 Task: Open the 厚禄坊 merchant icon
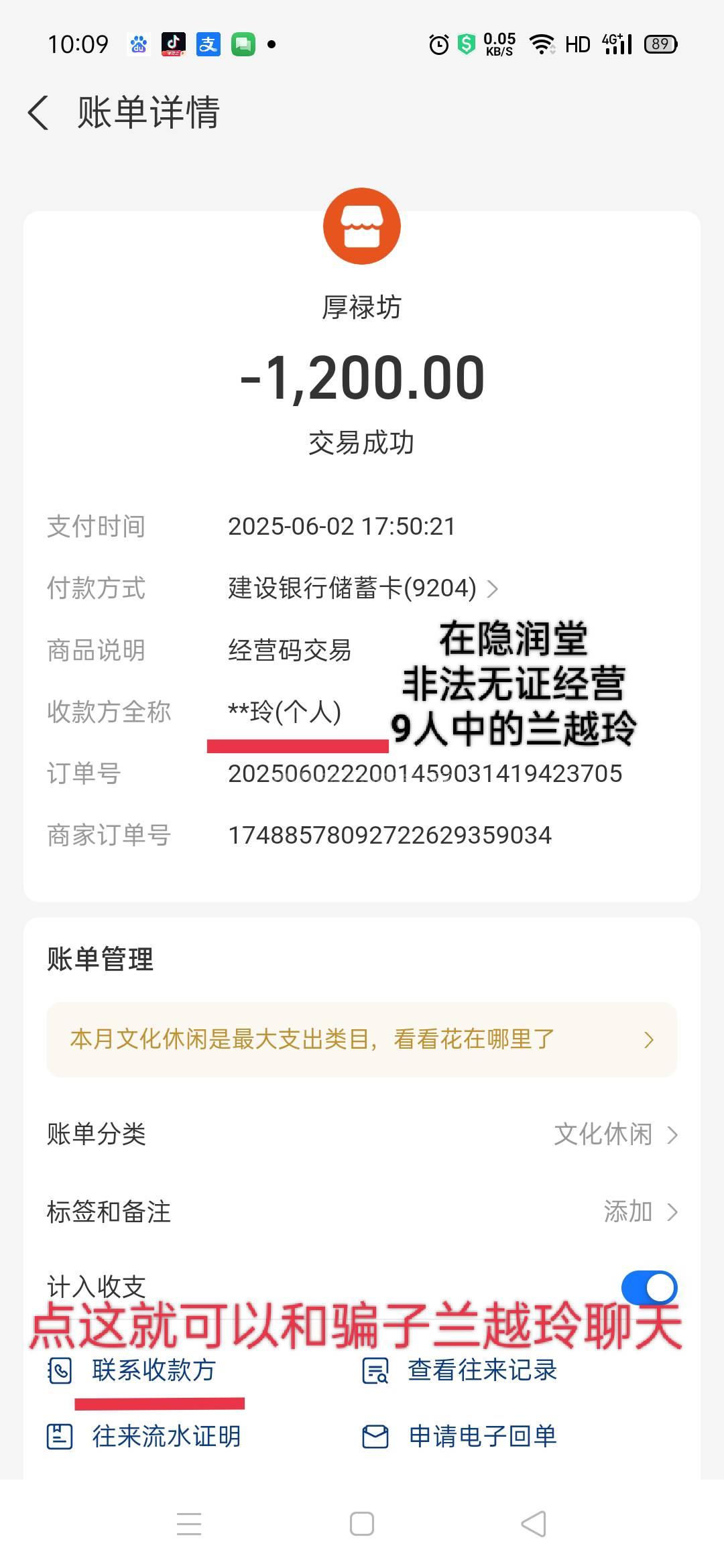pos(362,226)
